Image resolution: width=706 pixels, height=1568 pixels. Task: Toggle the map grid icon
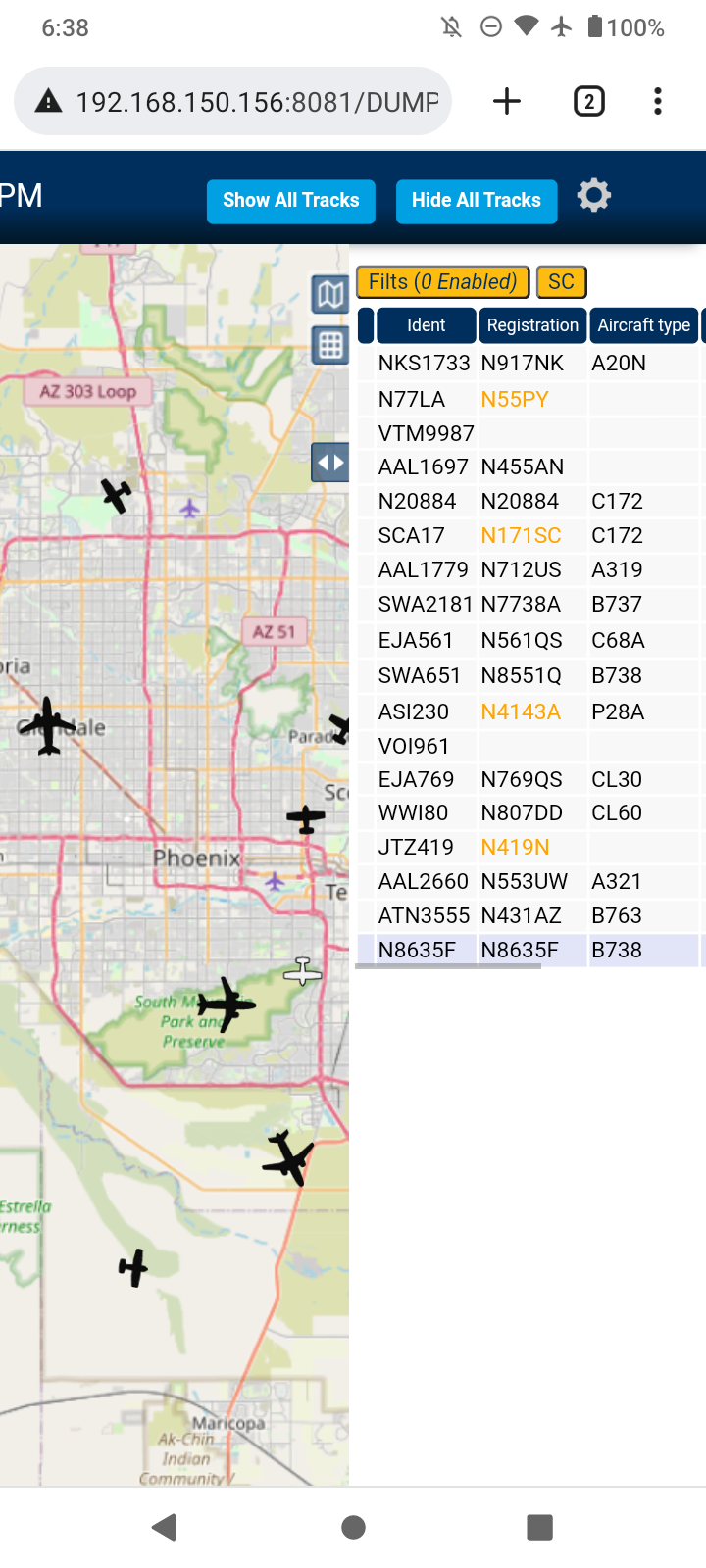[330, 345]
